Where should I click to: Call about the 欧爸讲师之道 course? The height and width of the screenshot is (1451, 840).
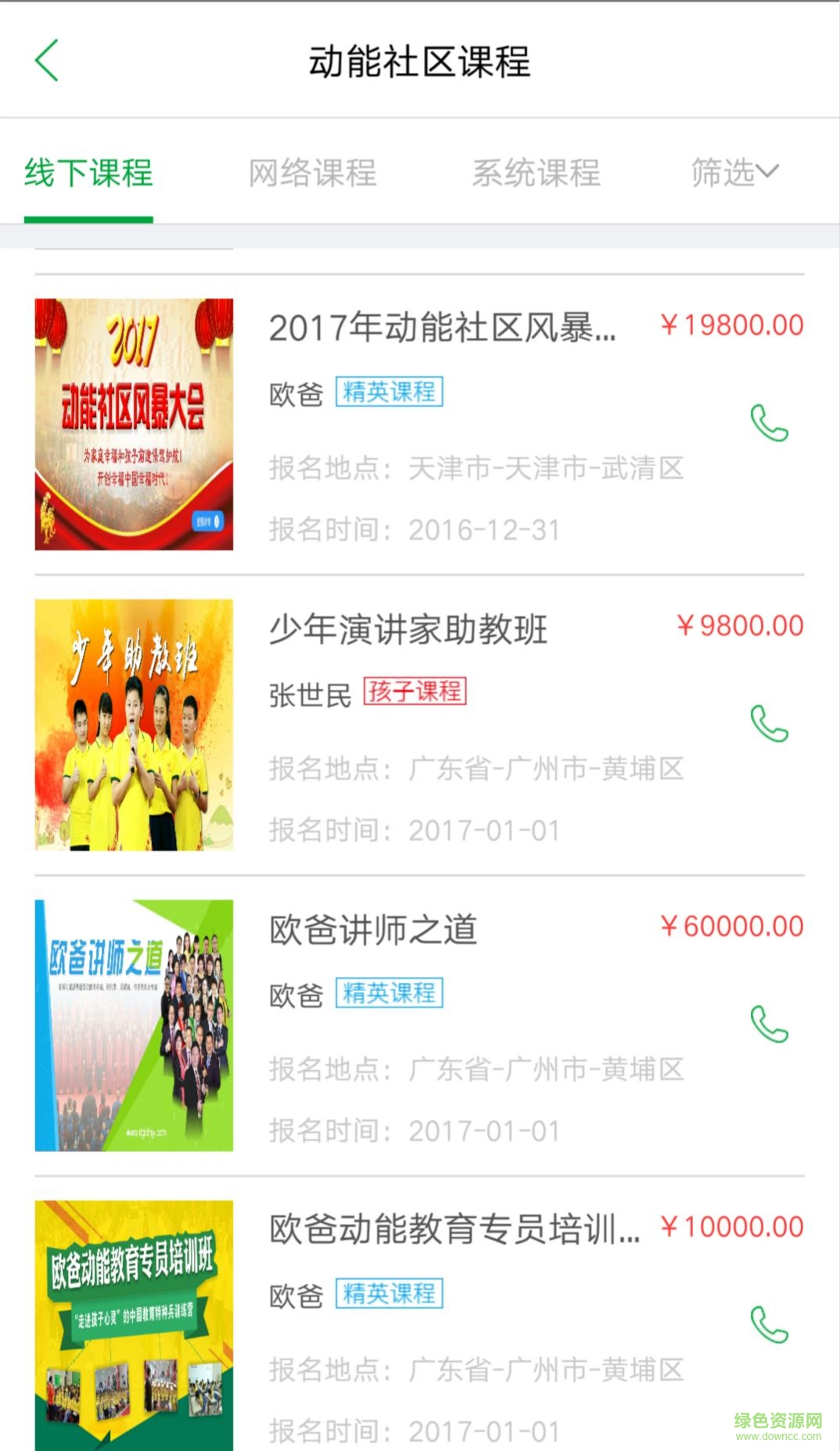[x=769, y=1024]
